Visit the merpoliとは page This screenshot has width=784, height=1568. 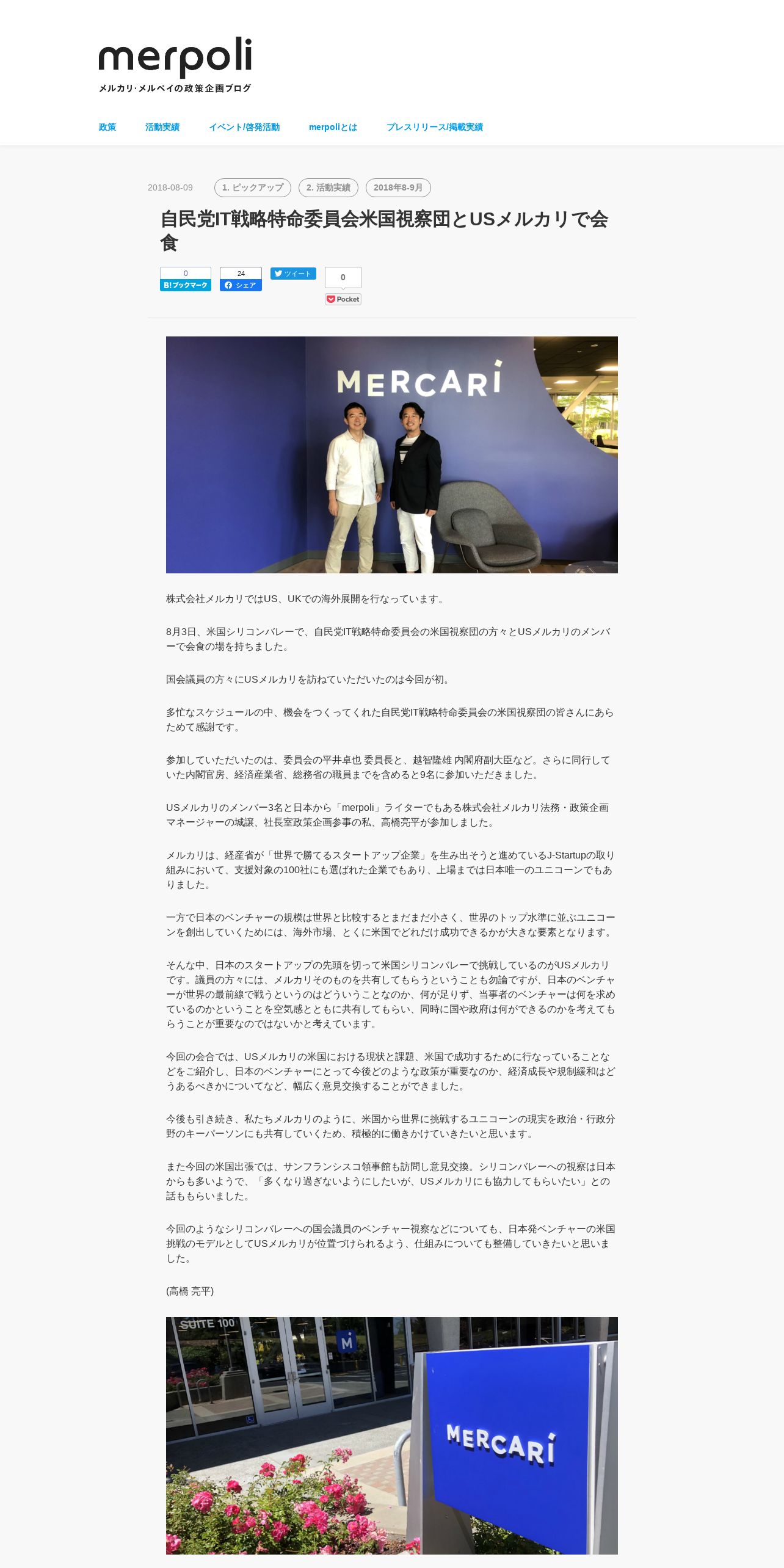[333, 127]
